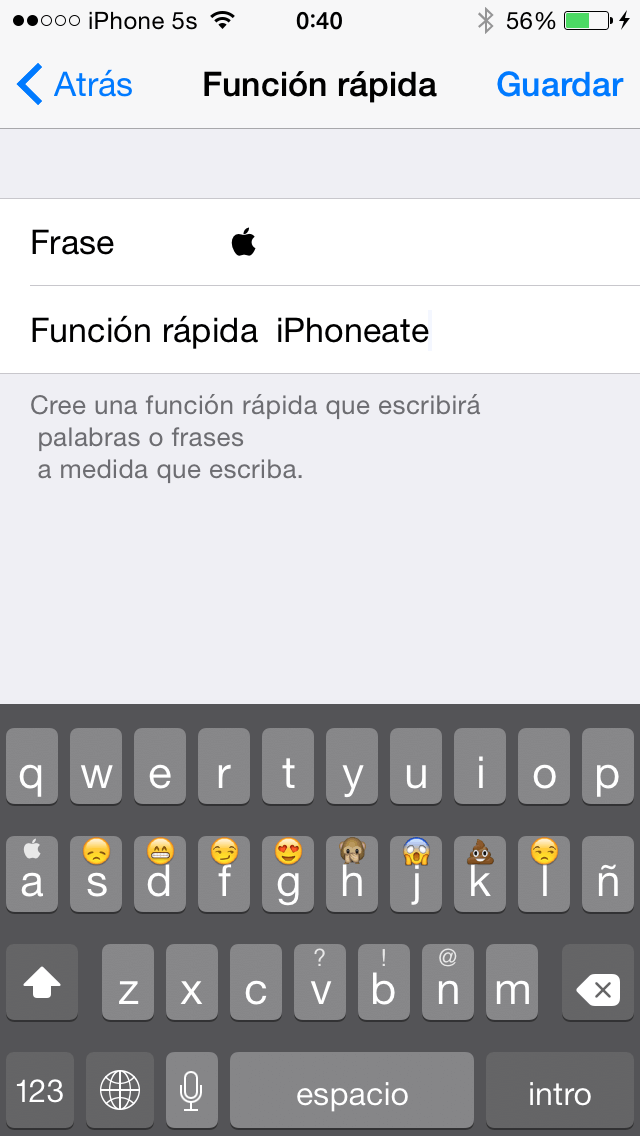Type the letter ñ key

pos(607,874)
